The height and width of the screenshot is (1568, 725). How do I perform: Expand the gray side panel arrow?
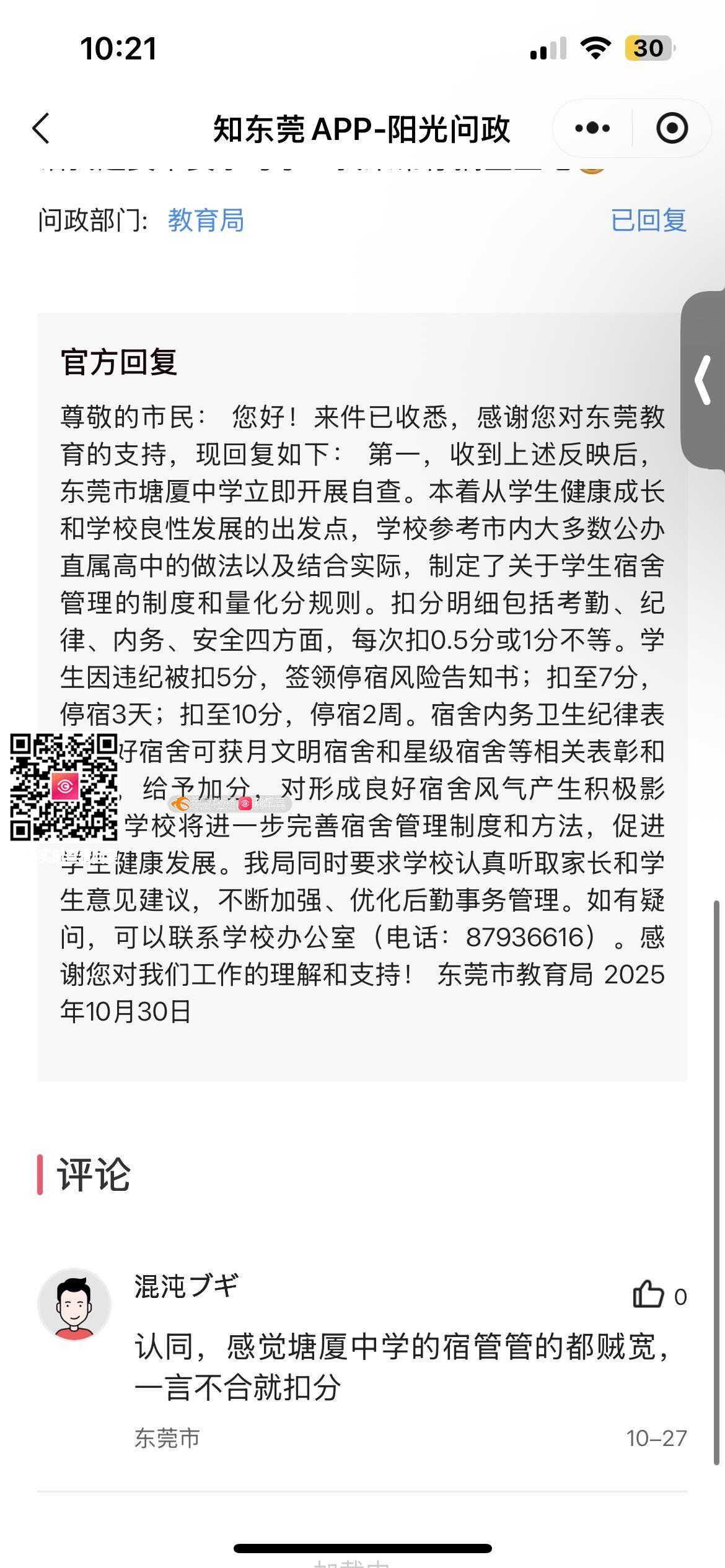(x=703, y=379)
